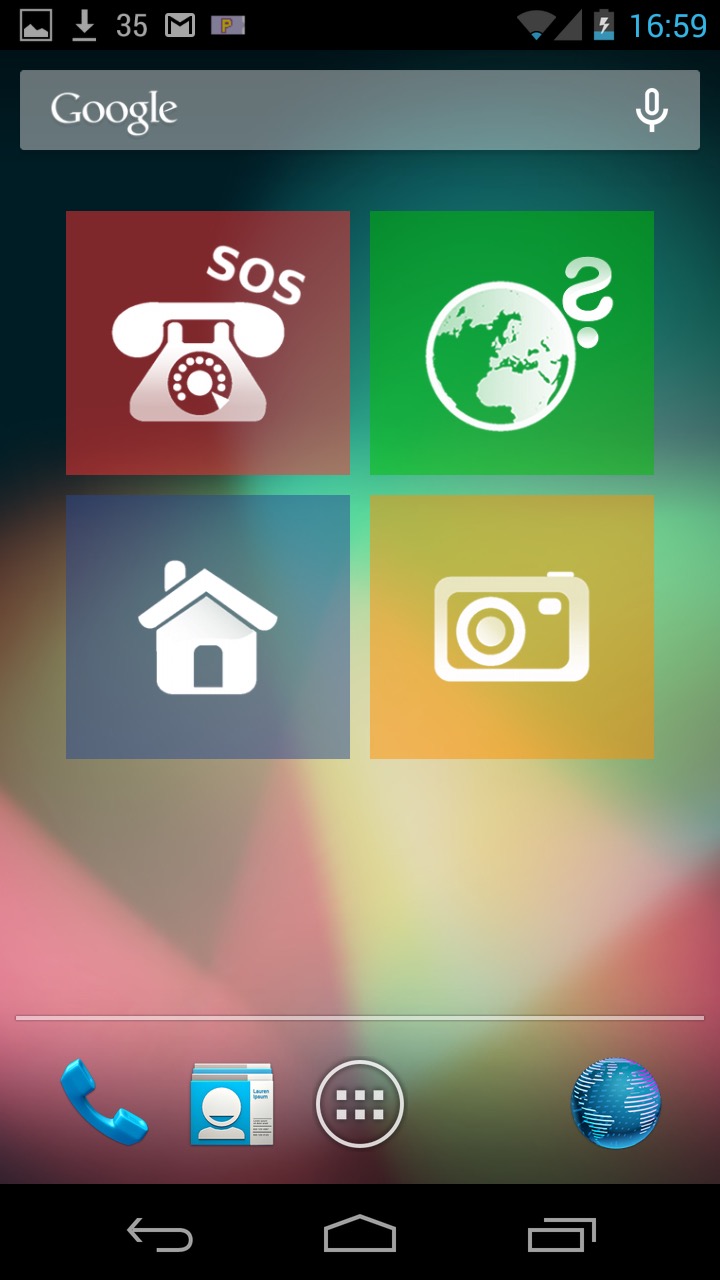Open the red SOS telephone tile
The image size is (720, 1280).
point(208,342)
